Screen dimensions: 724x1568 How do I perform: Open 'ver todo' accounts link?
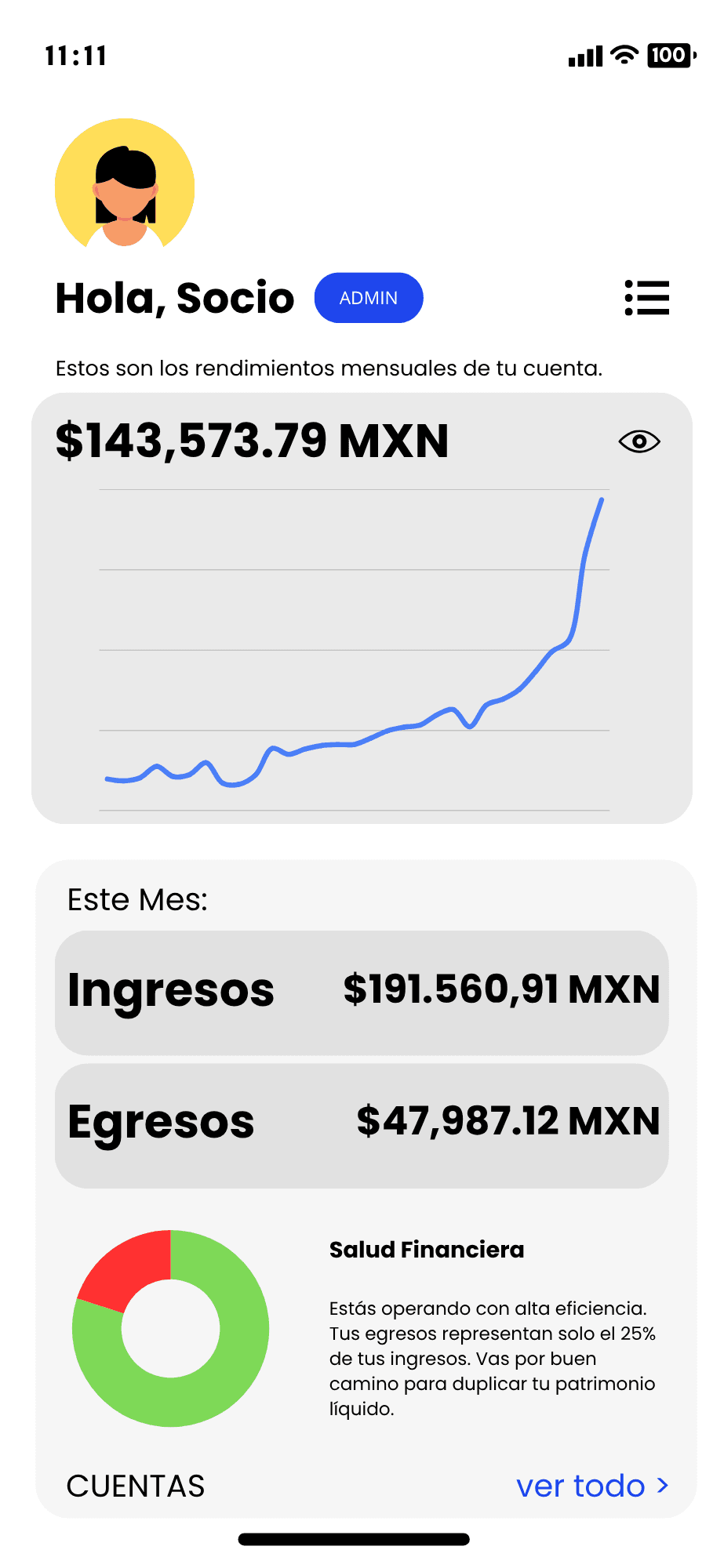(592, 1486)
